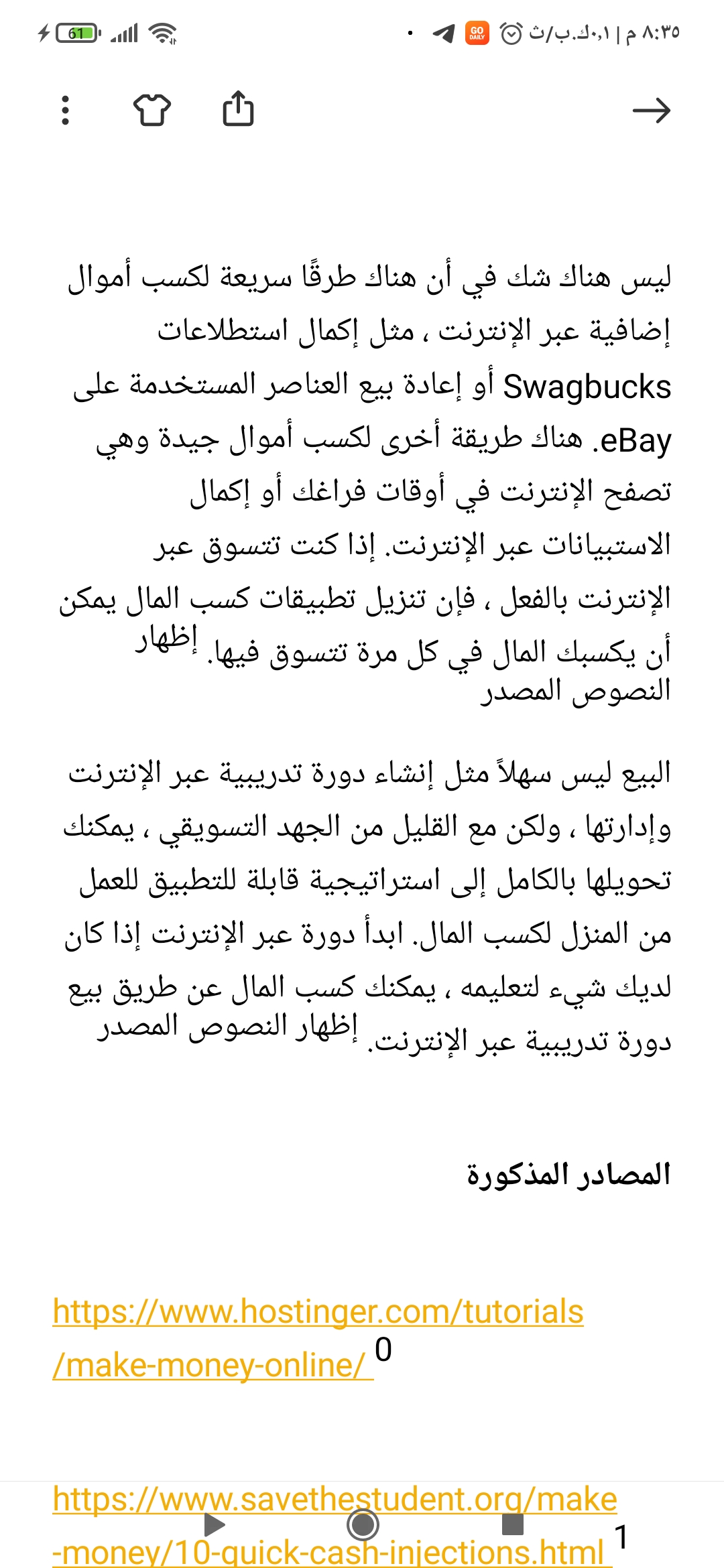Share this article

coord(238,109)
